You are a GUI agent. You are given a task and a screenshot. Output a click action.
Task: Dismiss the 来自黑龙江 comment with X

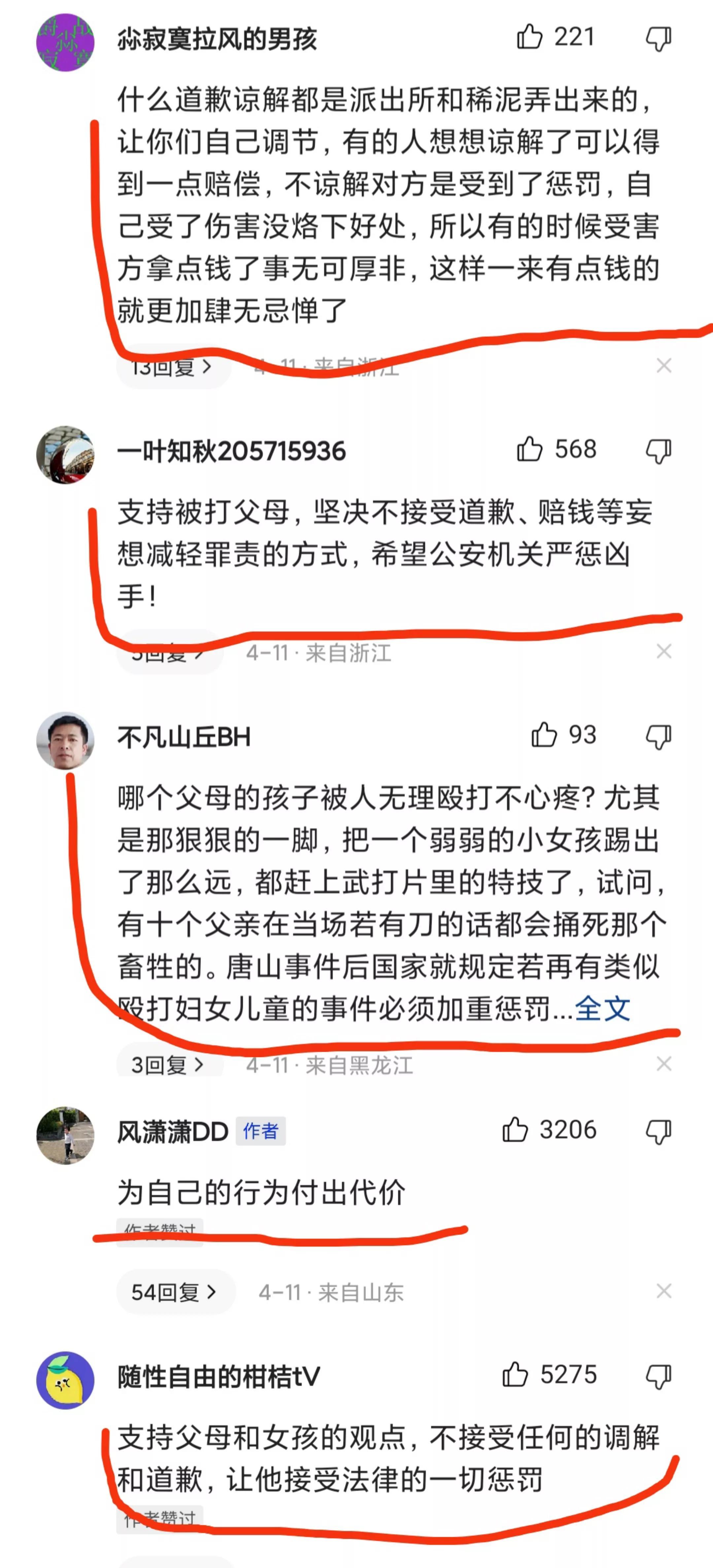pyautogui.click(x=664, y=1063)
